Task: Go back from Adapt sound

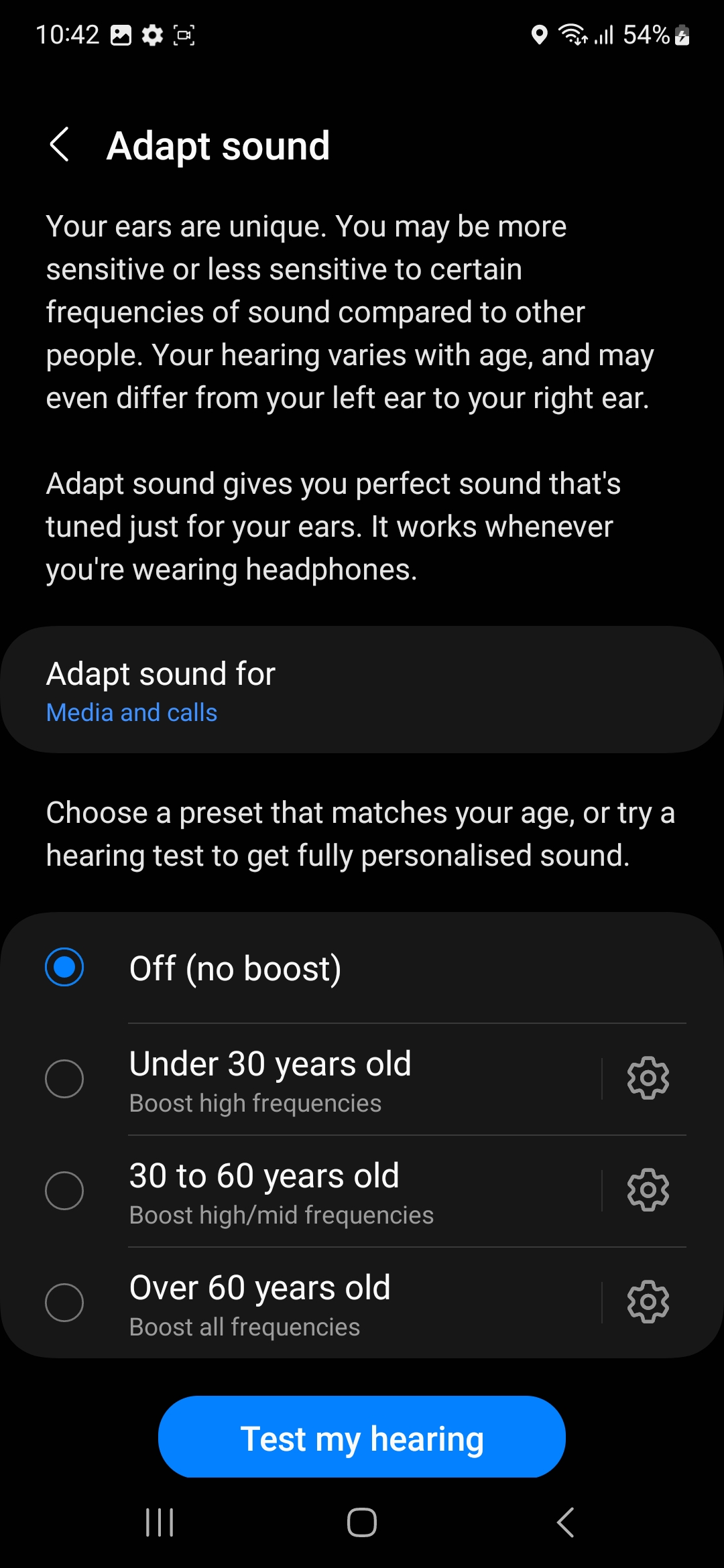Action: click(x=60, y=145)
